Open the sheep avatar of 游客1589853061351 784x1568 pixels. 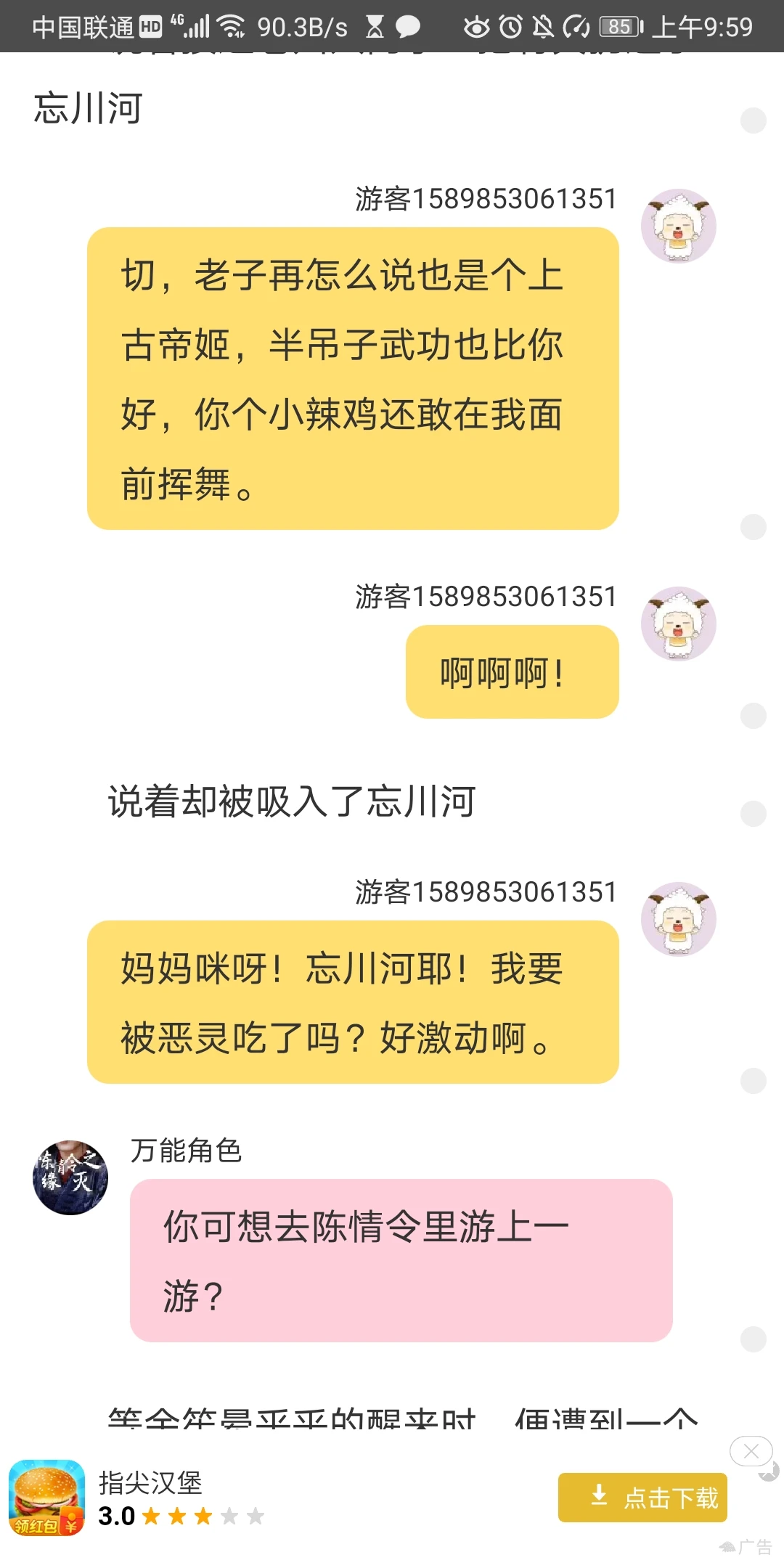(678, 226)
